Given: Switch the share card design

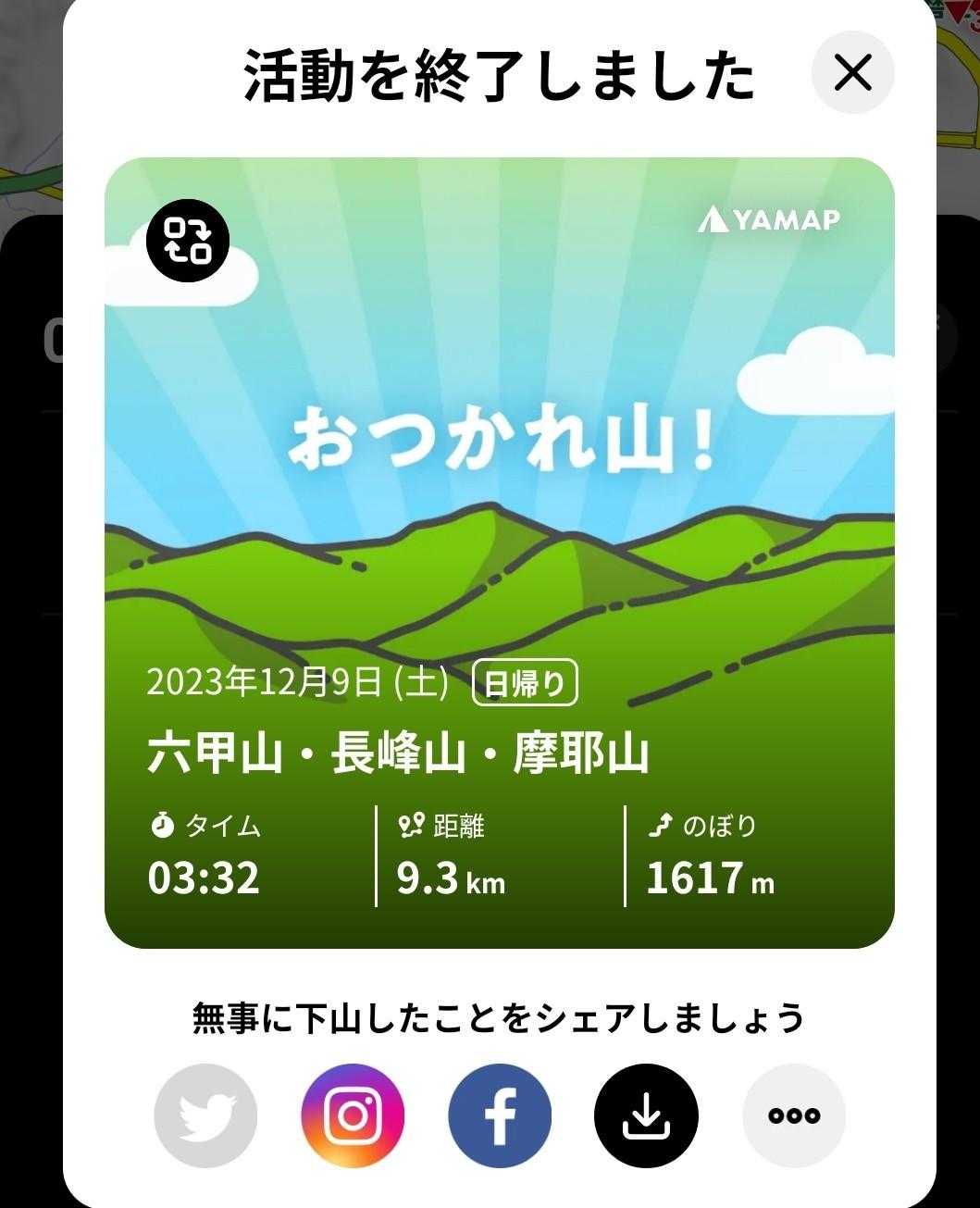Looking at the screenshot, I should (188, 240).
